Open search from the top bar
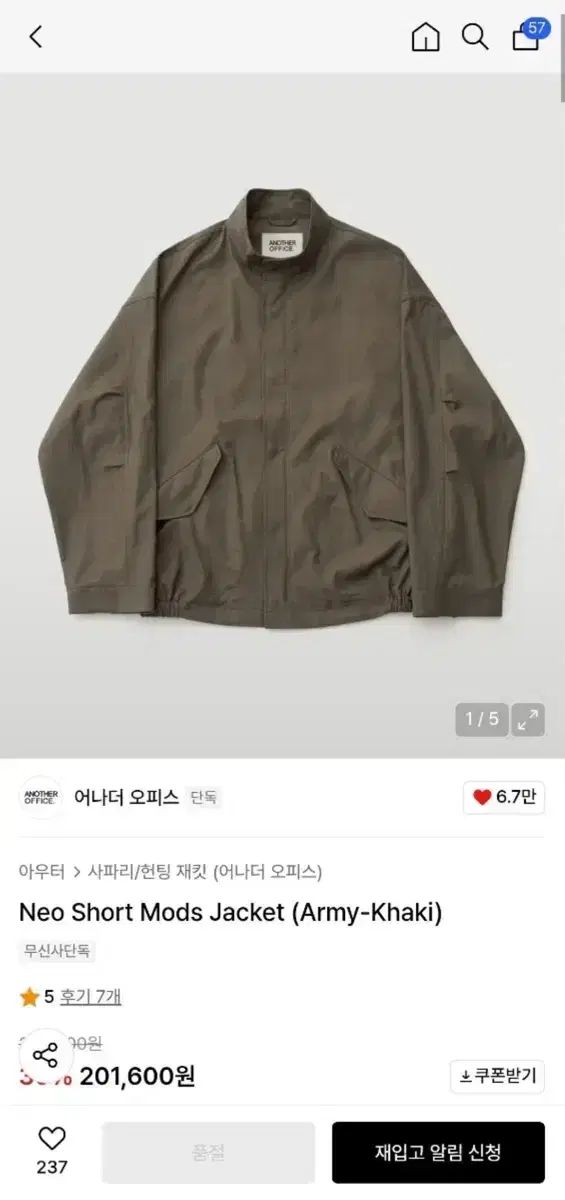The width and height of the screenshot is (565, 1200). [x=474, y=37]
